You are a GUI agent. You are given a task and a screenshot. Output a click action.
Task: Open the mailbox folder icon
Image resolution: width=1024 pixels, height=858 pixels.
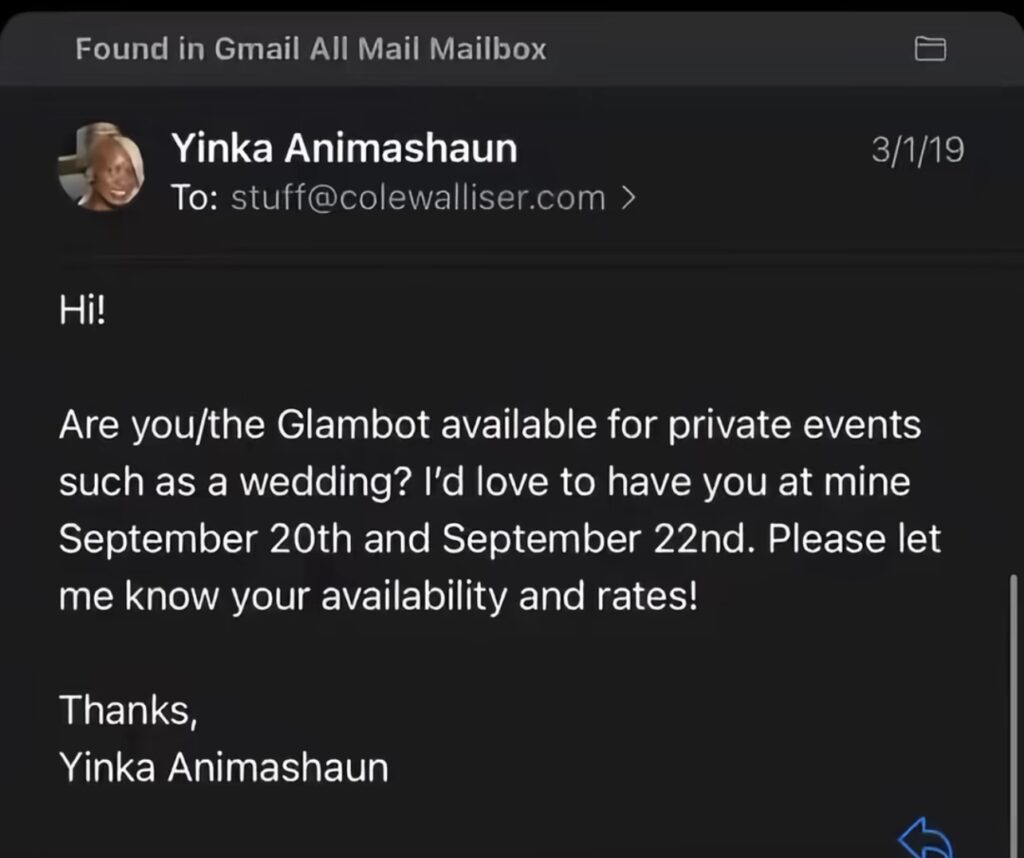point(931,48)
